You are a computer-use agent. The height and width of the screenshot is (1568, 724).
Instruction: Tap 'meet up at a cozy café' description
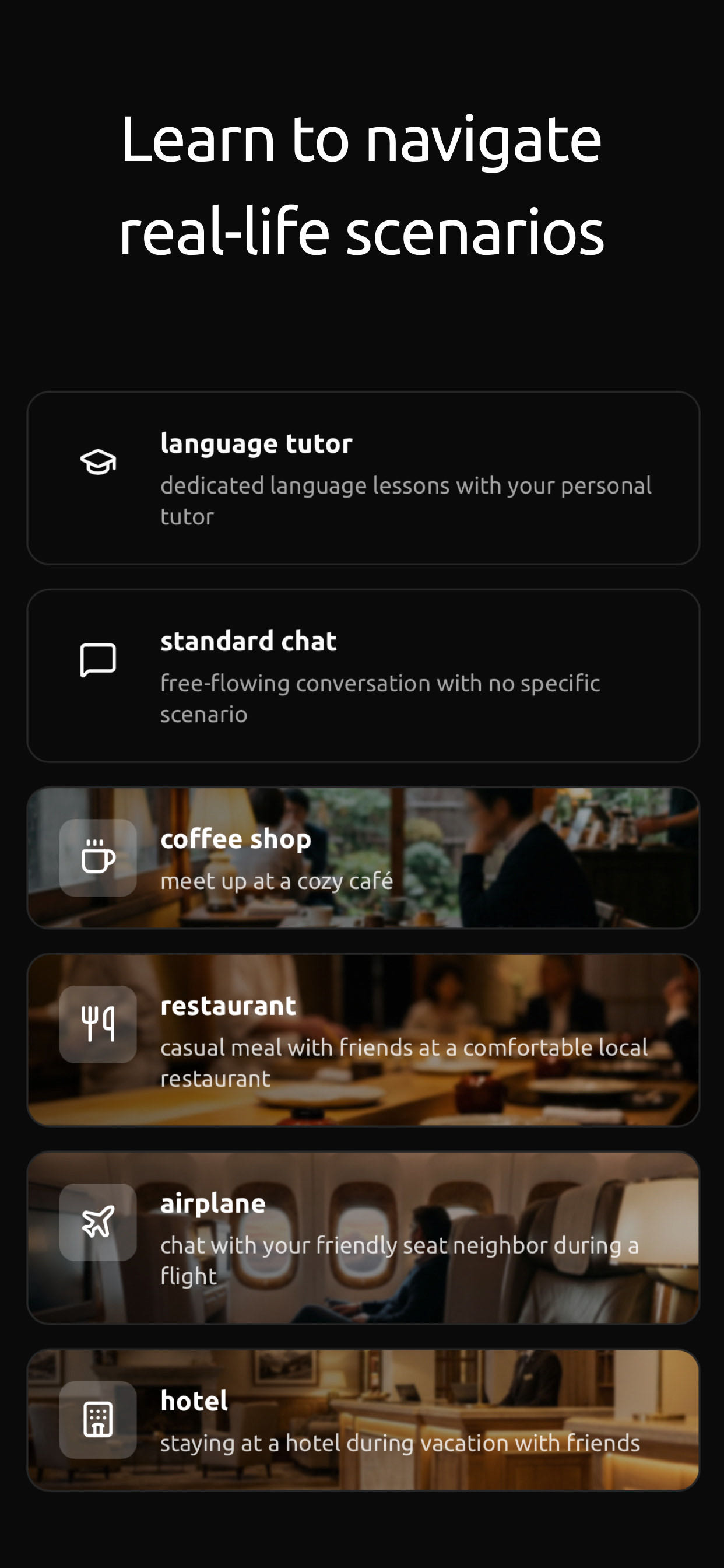pyautogui.click(x=277, y=880)
